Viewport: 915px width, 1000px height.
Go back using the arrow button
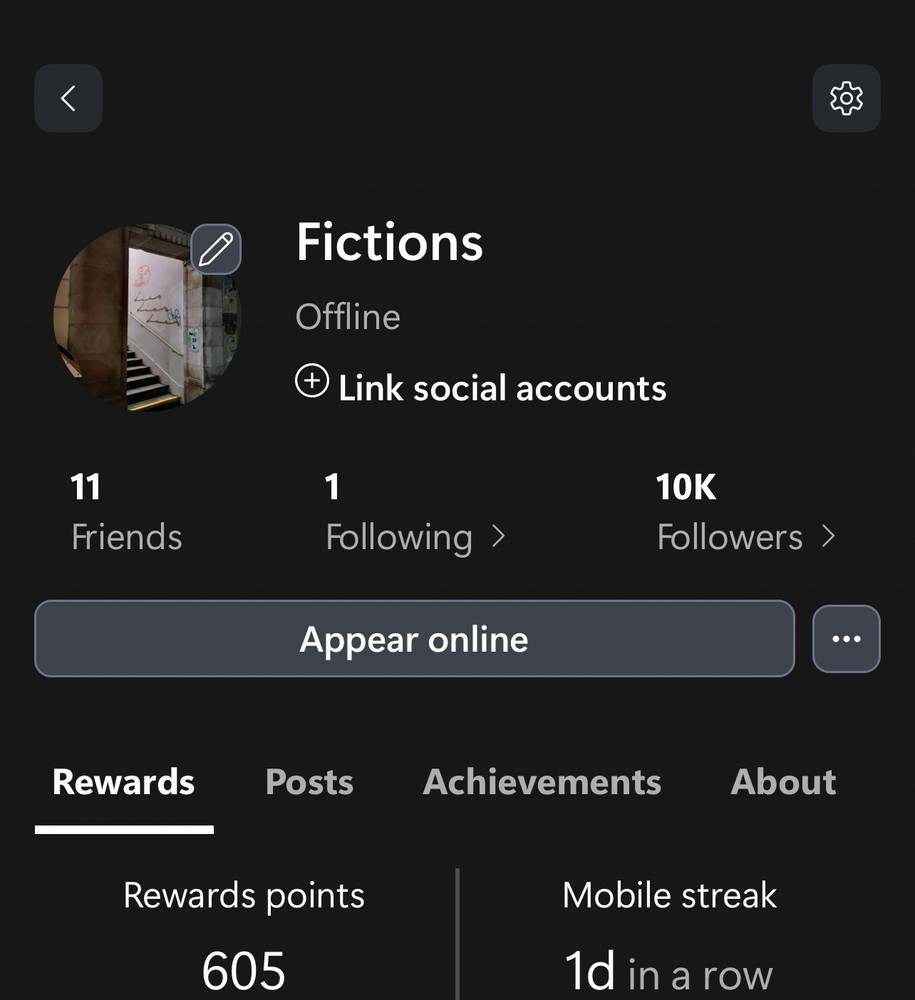coord(68,98)
